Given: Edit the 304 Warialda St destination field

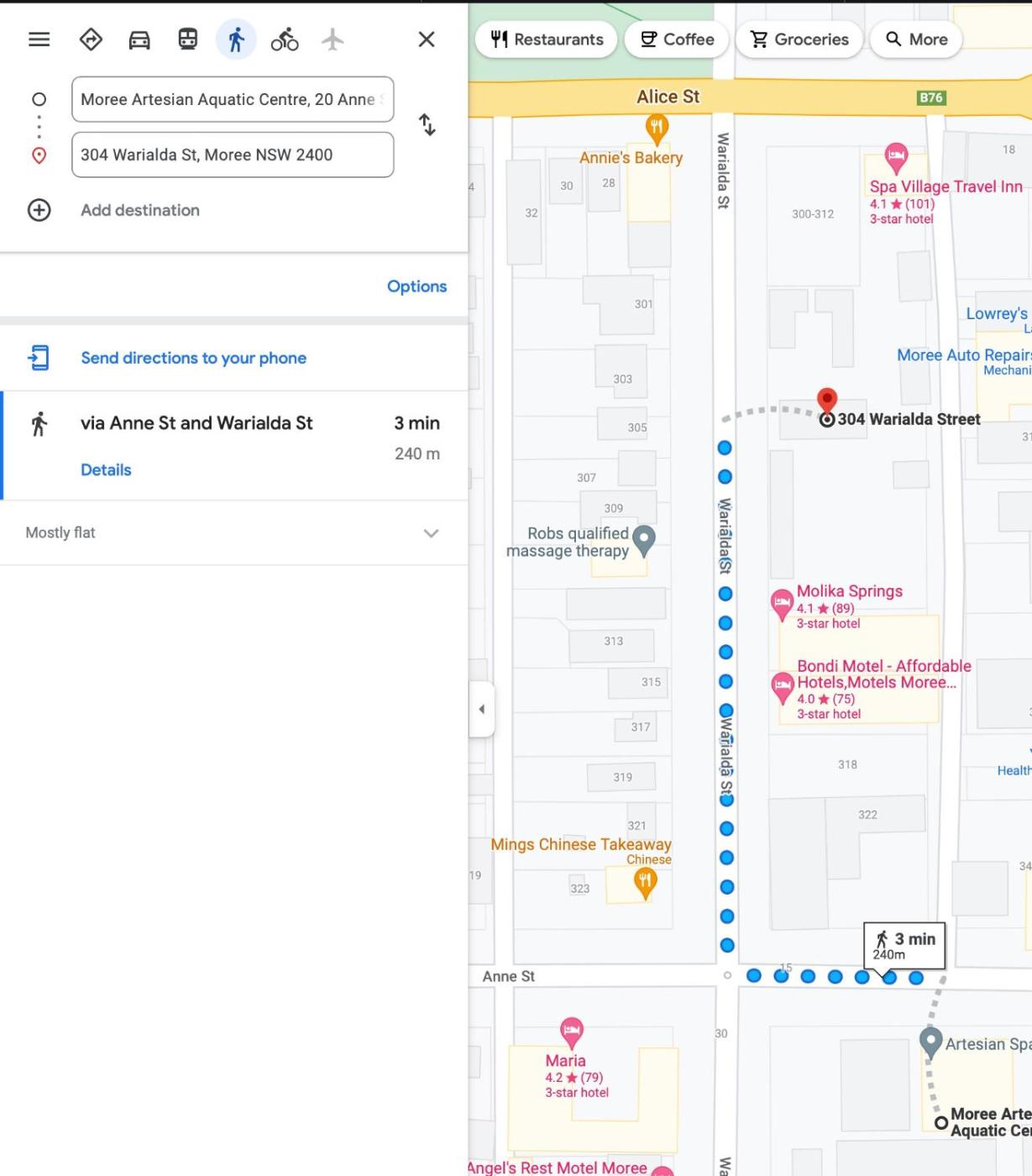Looking at the screenshot, I should [x=232, y=155].
